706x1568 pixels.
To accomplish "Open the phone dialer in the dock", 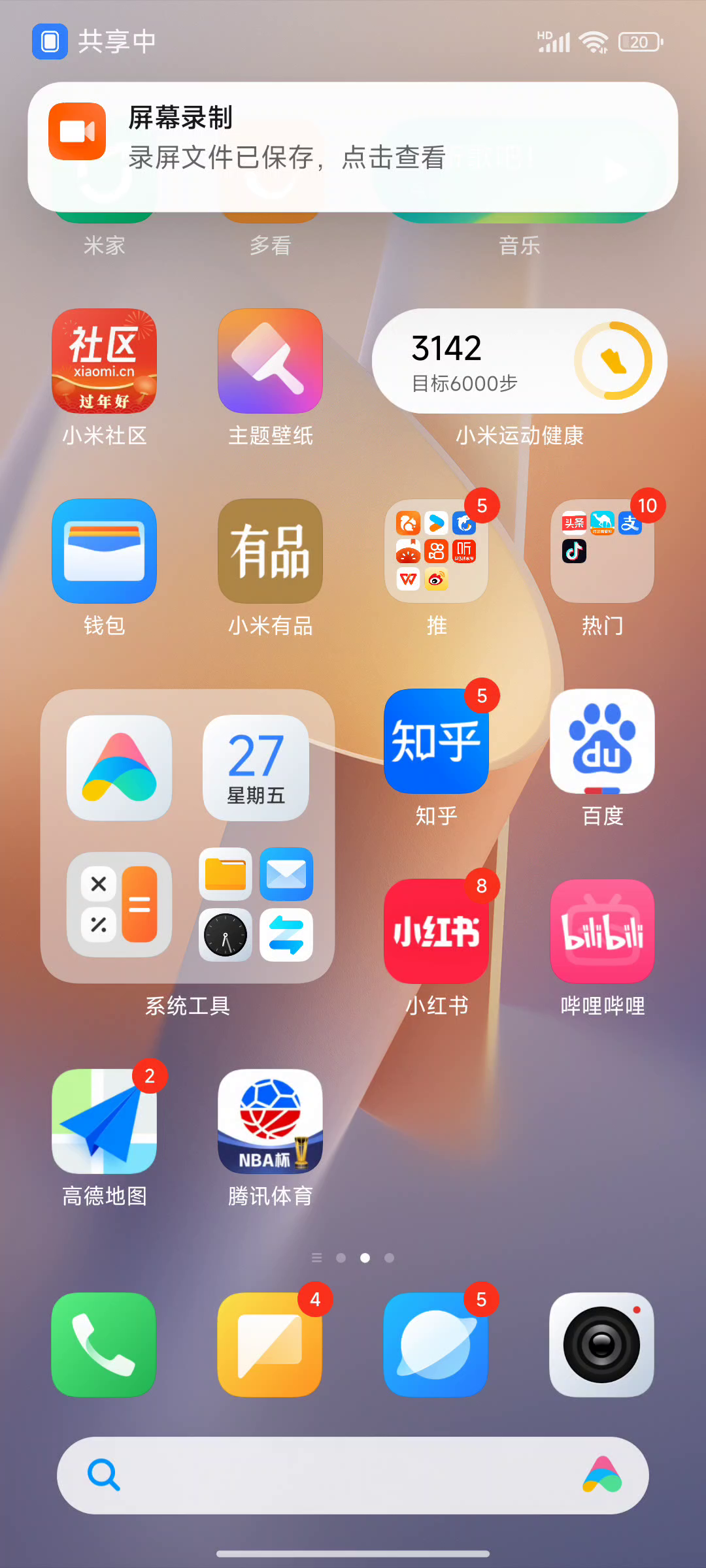I will (104, 1345).
